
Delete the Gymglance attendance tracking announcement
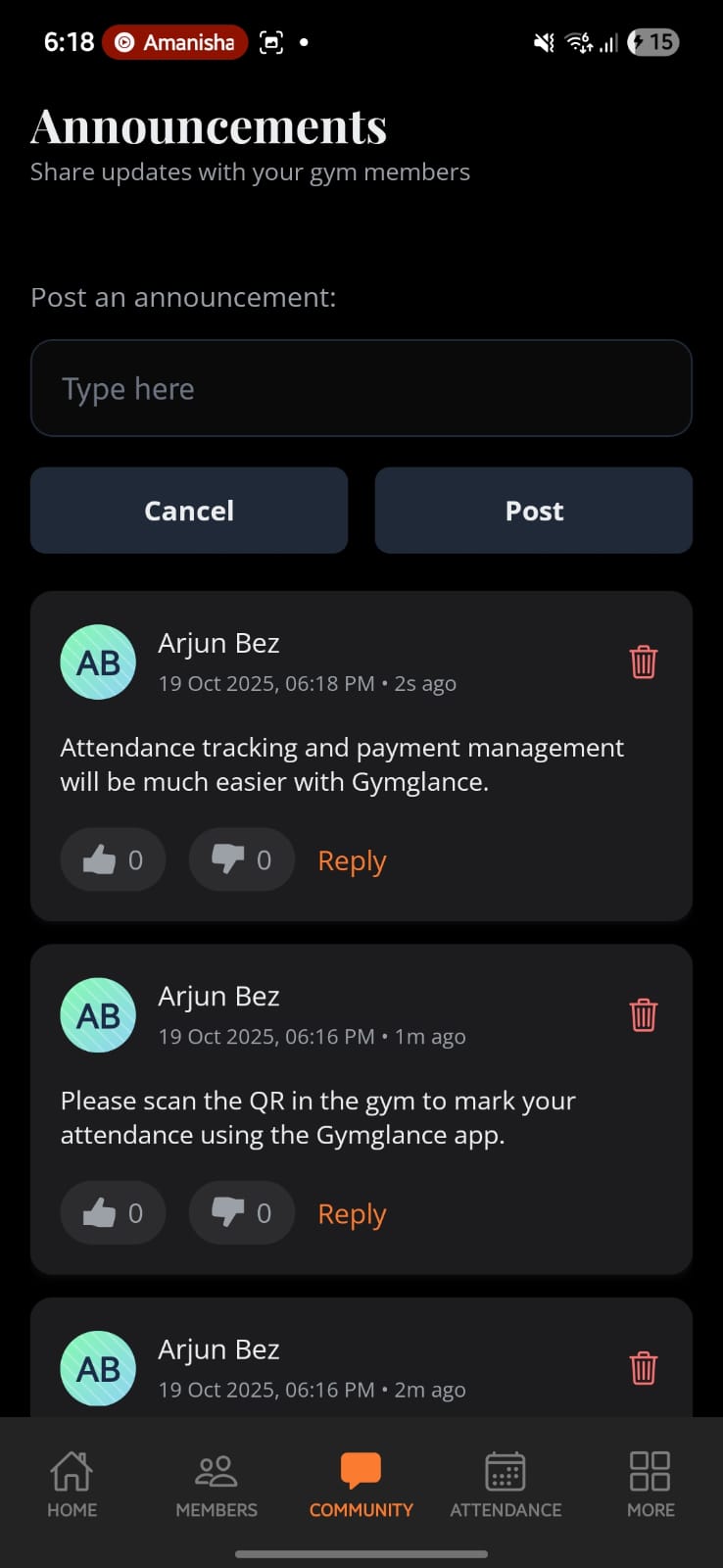[x=644, y=662]
